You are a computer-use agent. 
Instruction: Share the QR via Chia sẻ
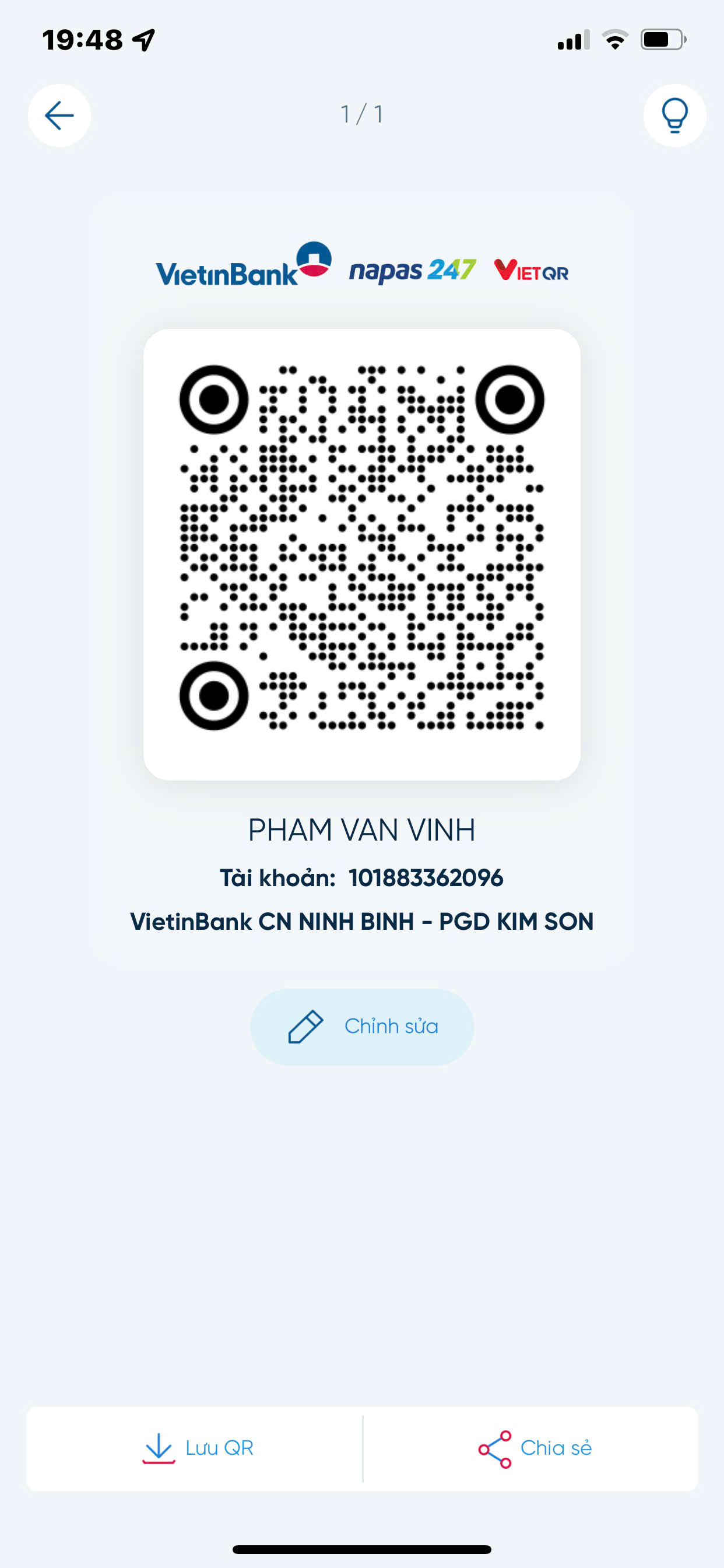[x=530, y=1448]
